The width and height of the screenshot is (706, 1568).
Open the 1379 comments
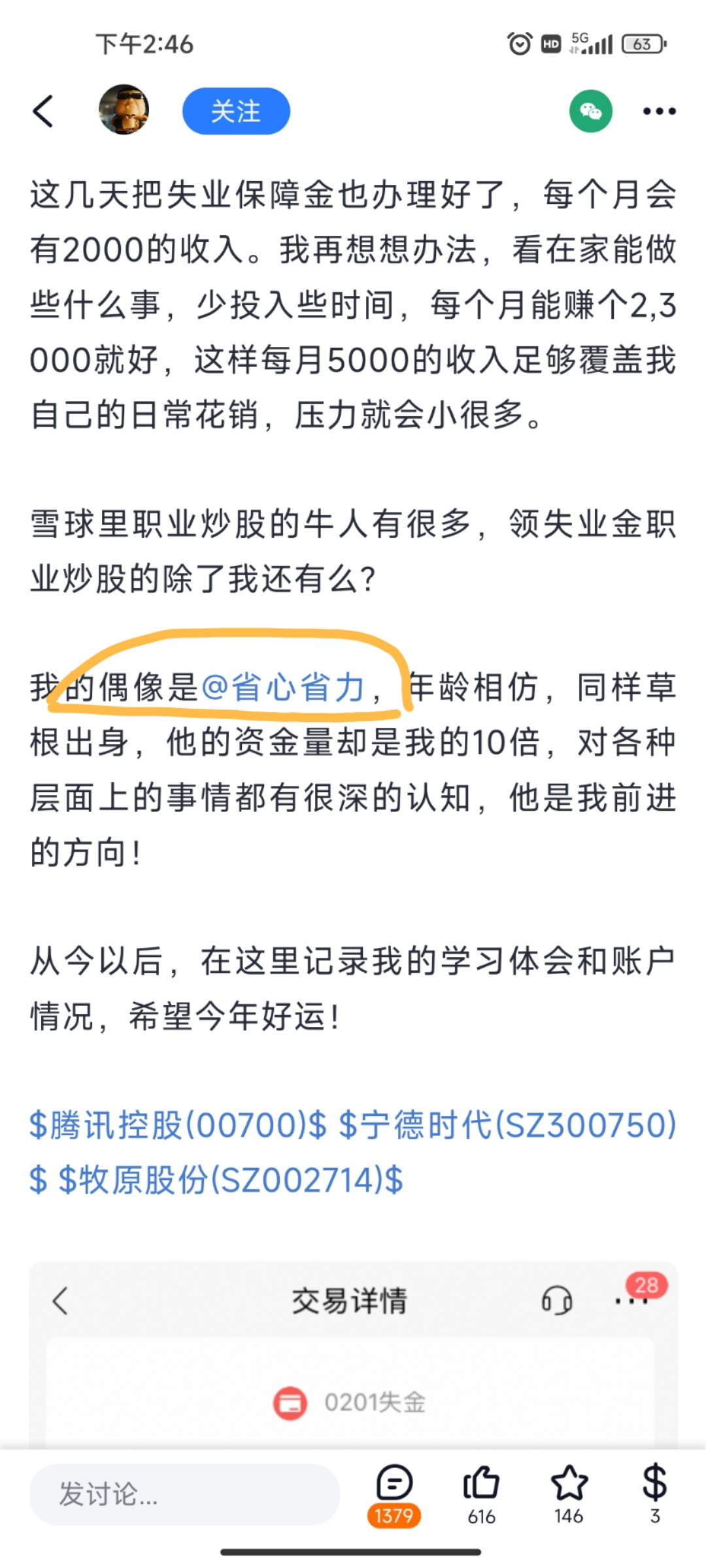point(394,1494)
